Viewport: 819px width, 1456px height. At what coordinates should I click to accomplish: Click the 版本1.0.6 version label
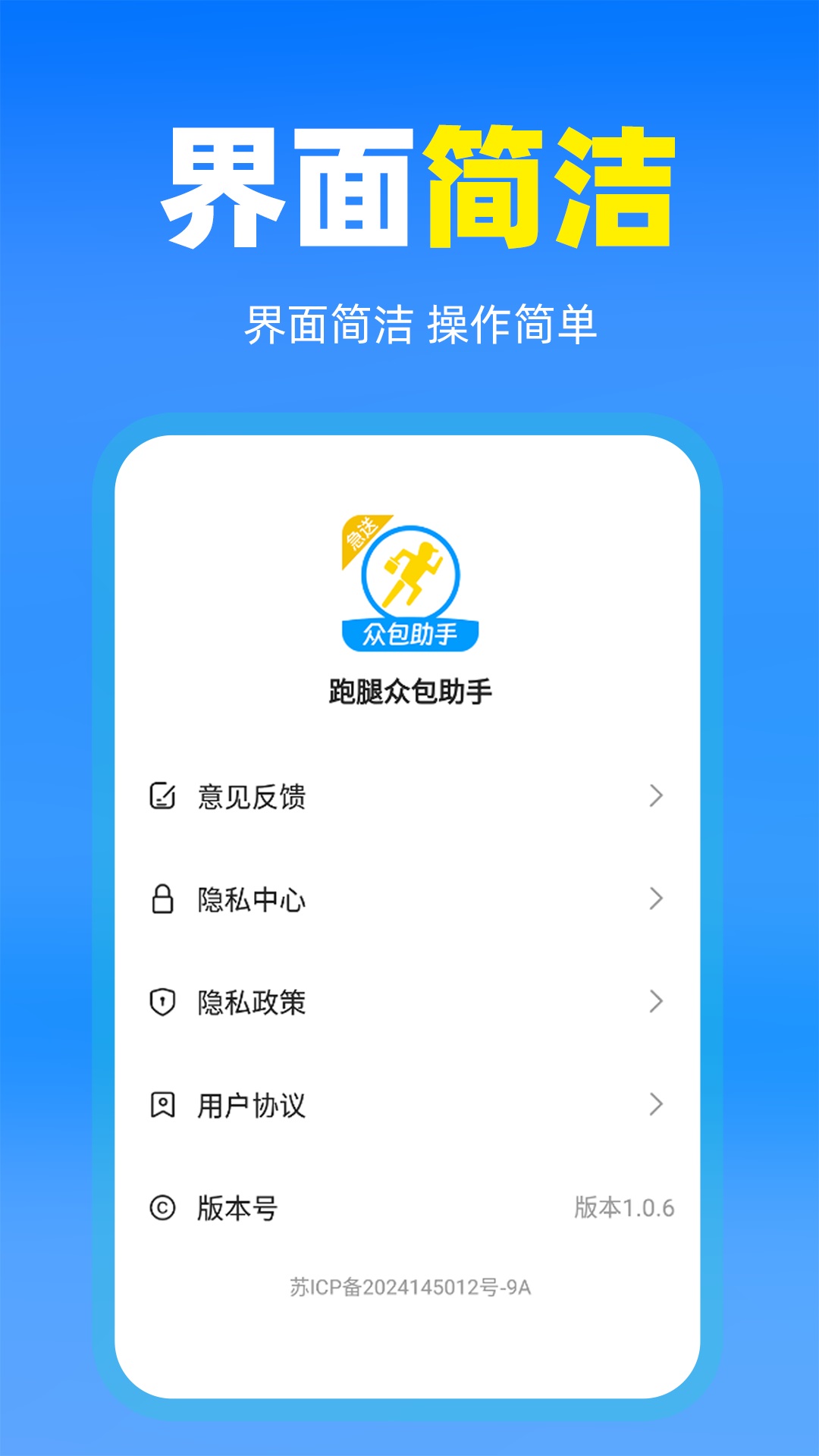[x=626, y=1206]
